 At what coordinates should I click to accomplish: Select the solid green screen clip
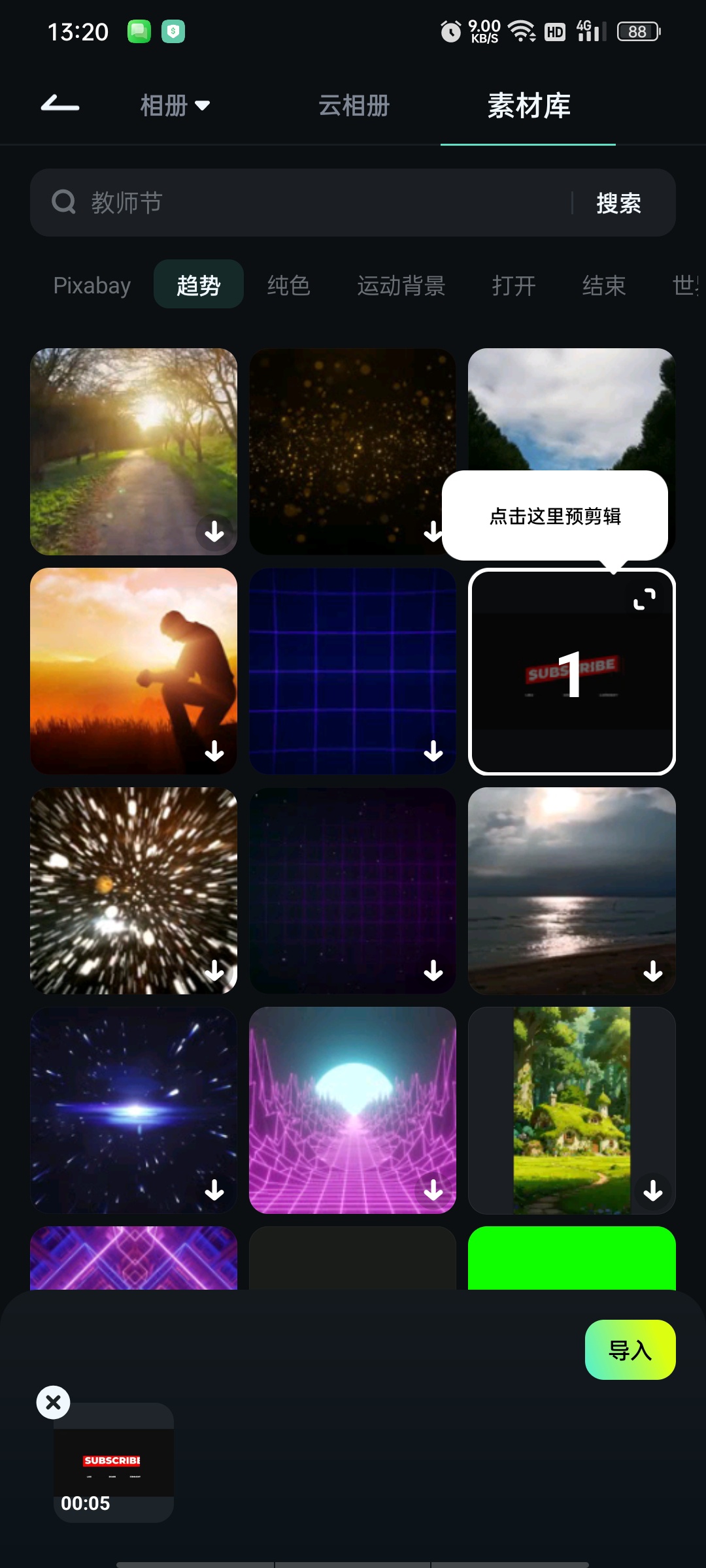coord(572,1258)
